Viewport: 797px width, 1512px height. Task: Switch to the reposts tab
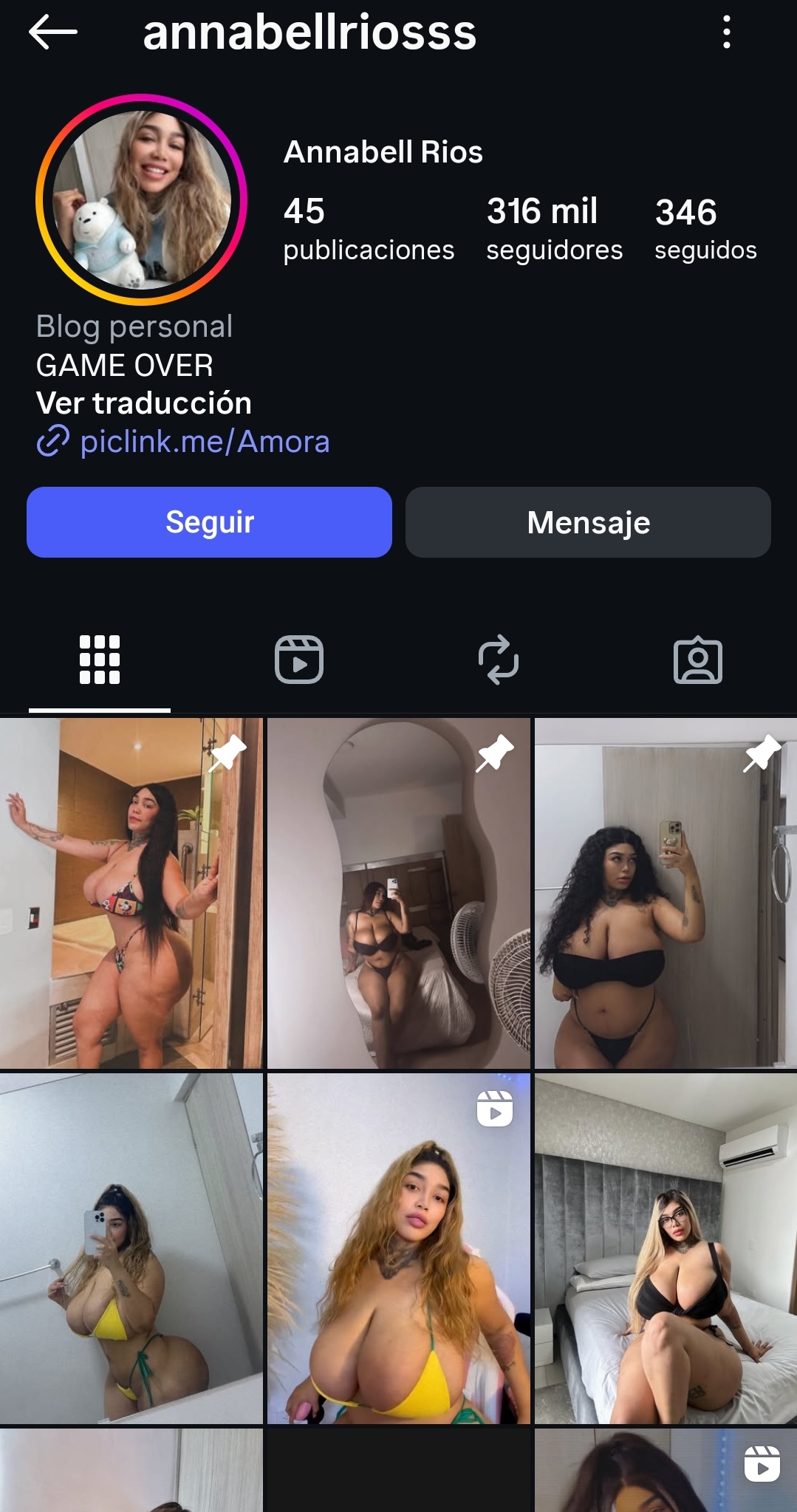click(499, 660)
